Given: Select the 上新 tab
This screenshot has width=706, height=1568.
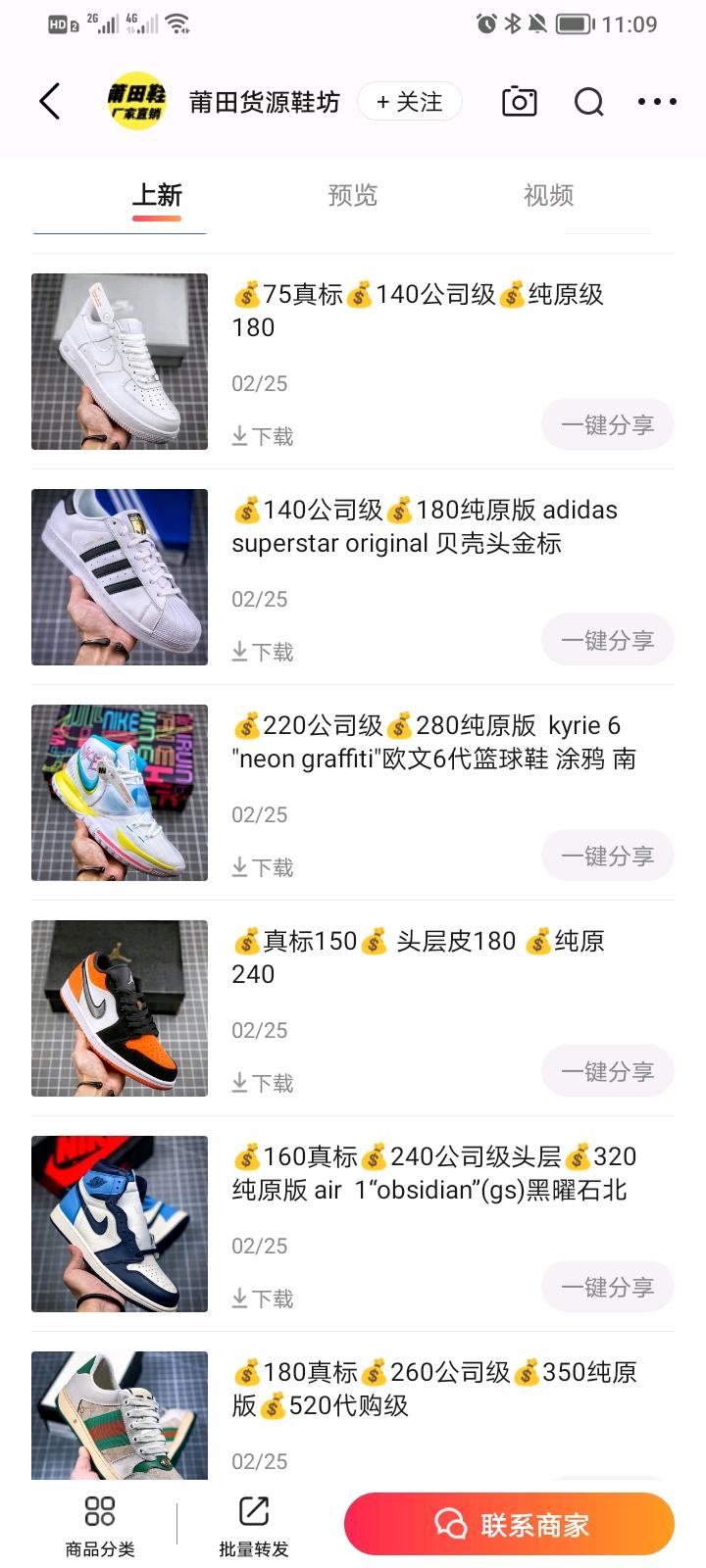Looking at the screenshot, I should click(157, 195).
